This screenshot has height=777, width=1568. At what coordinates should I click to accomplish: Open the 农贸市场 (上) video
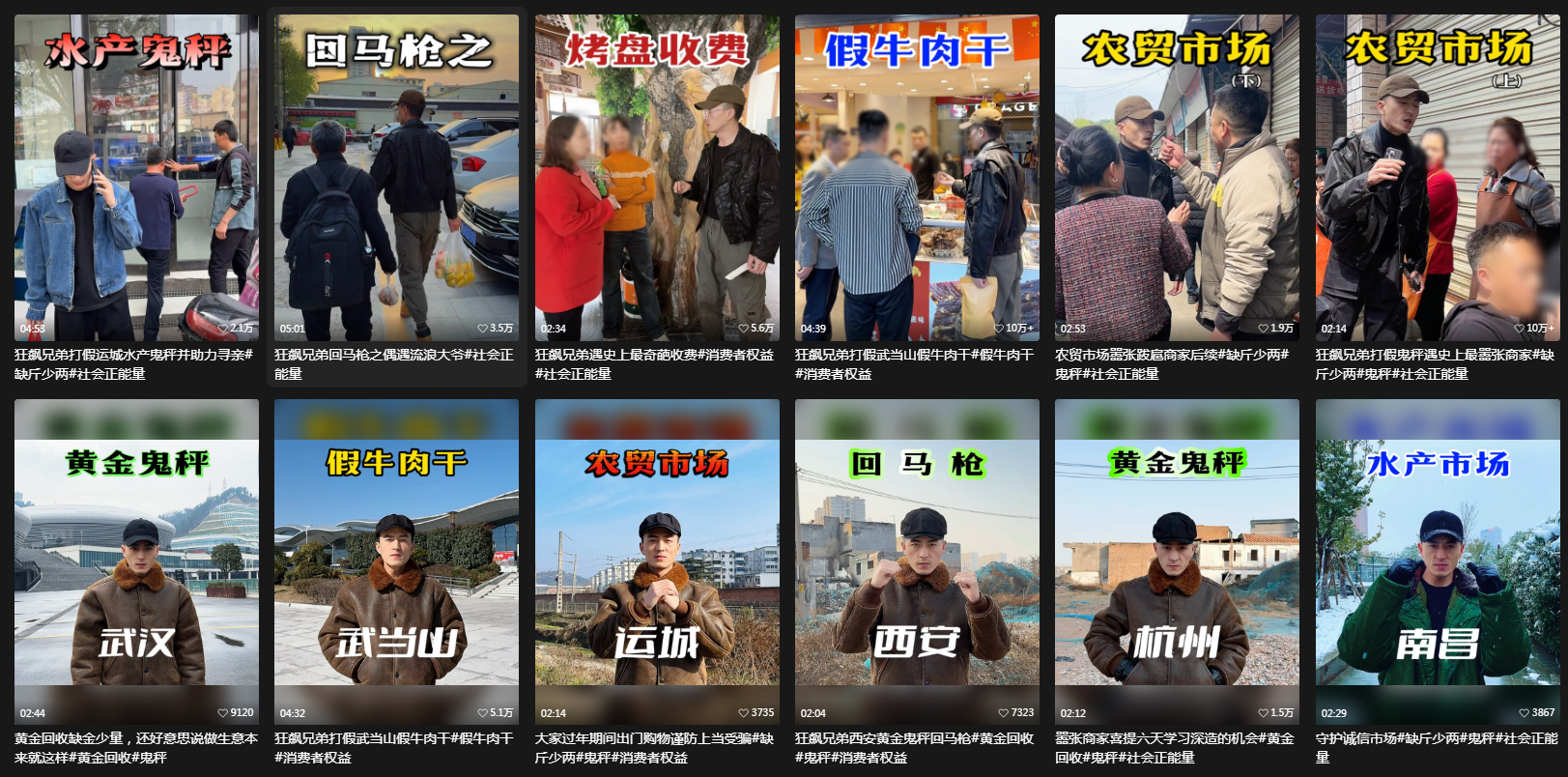point(1437,178)
